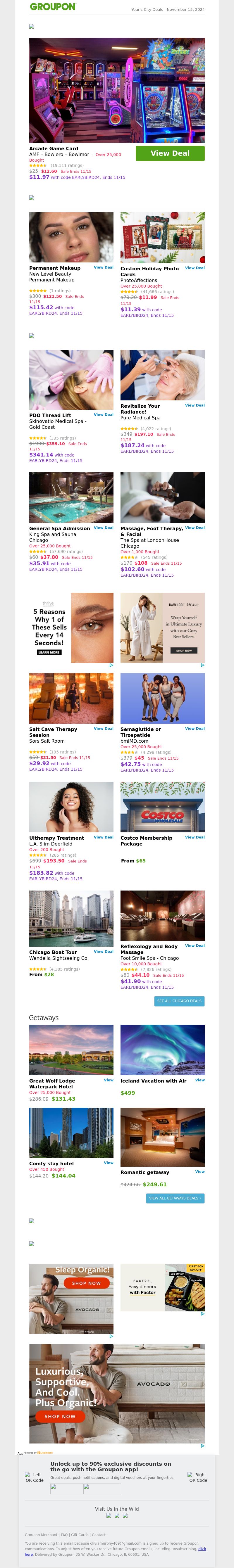This screenshot has height=1568, width=234.
Task: View the PDO Thread Lift deal
Action: click(x=103, y=414)
